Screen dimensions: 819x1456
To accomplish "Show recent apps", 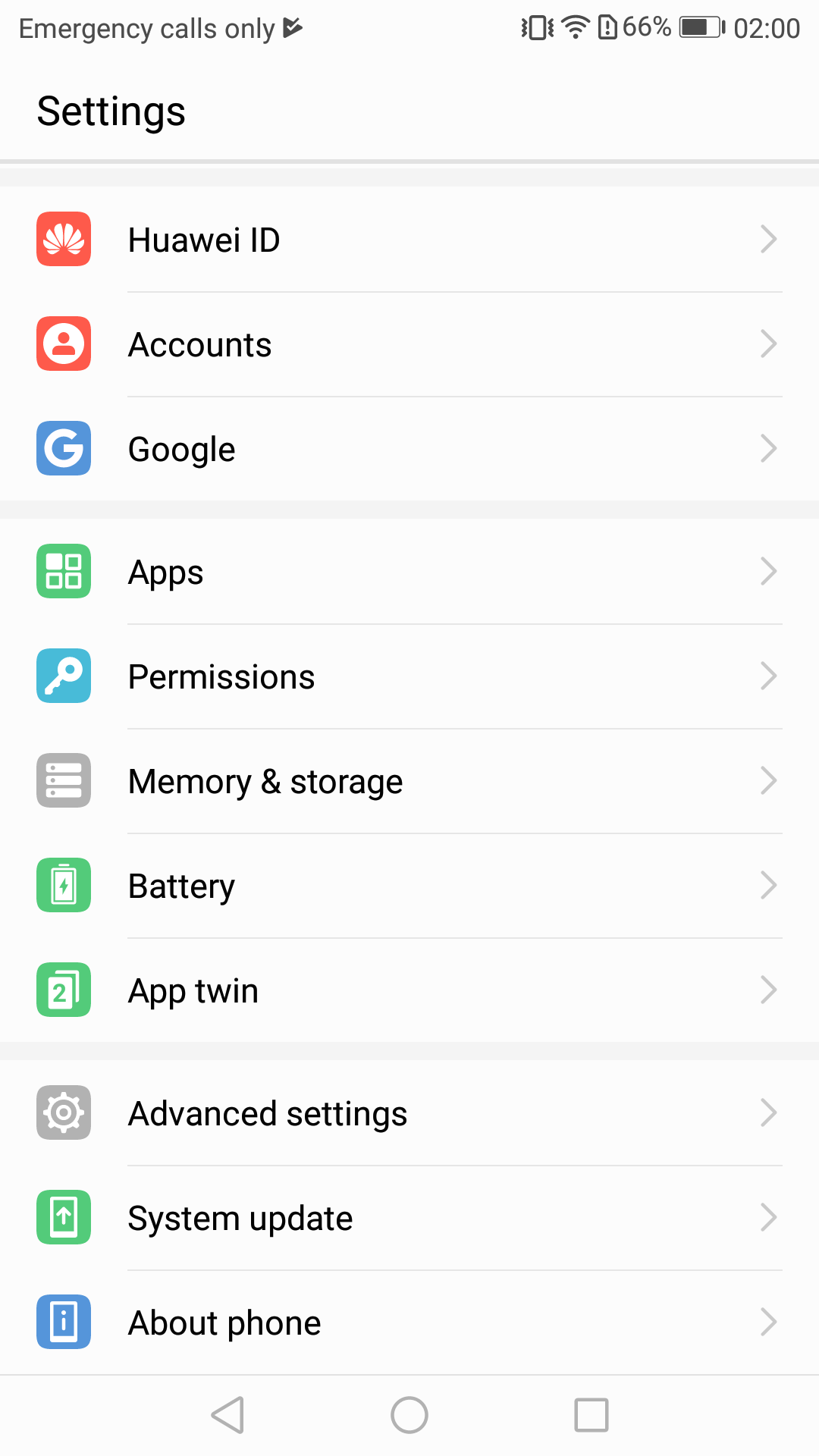I will (x=591, y=1415).
